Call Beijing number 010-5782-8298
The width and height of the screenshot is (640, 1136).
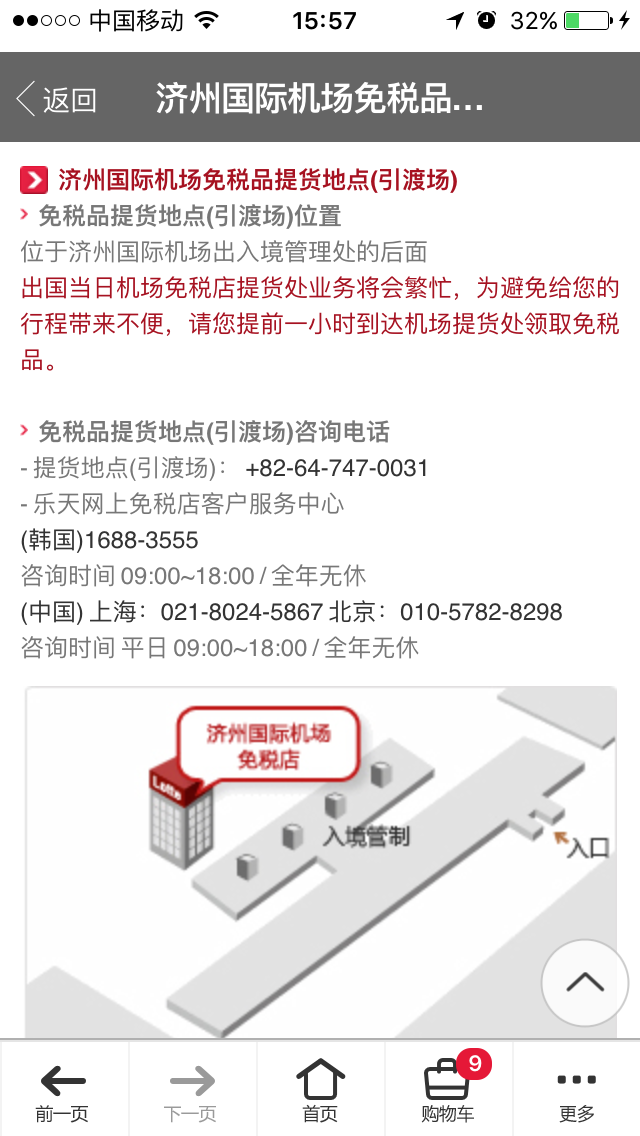pyautogui.click(x=481, y=612)
